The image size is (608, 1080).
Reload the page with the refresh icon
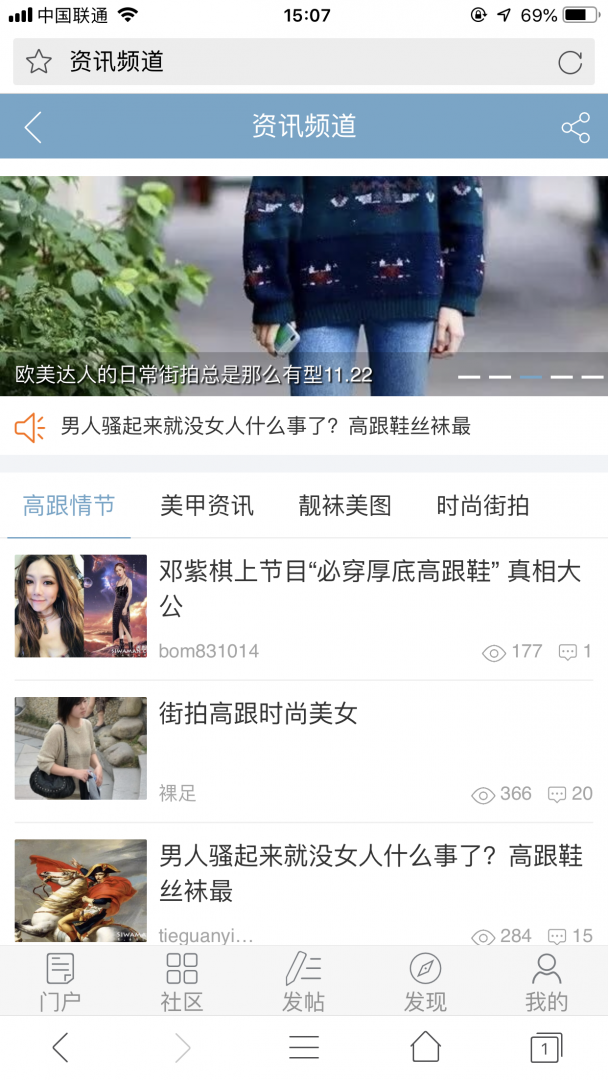[x=569, y=62]
